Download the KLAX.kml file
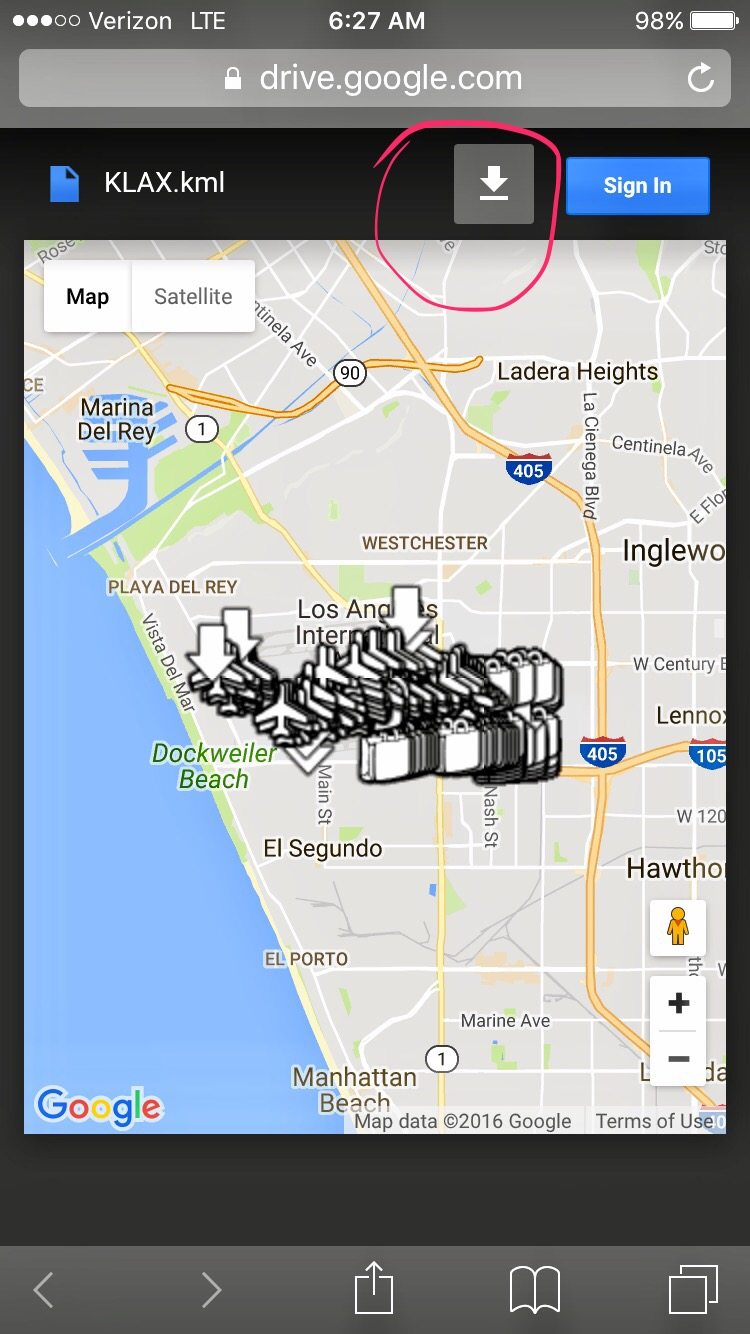Screen dimensions: 750x1334 tap(494, 184)
